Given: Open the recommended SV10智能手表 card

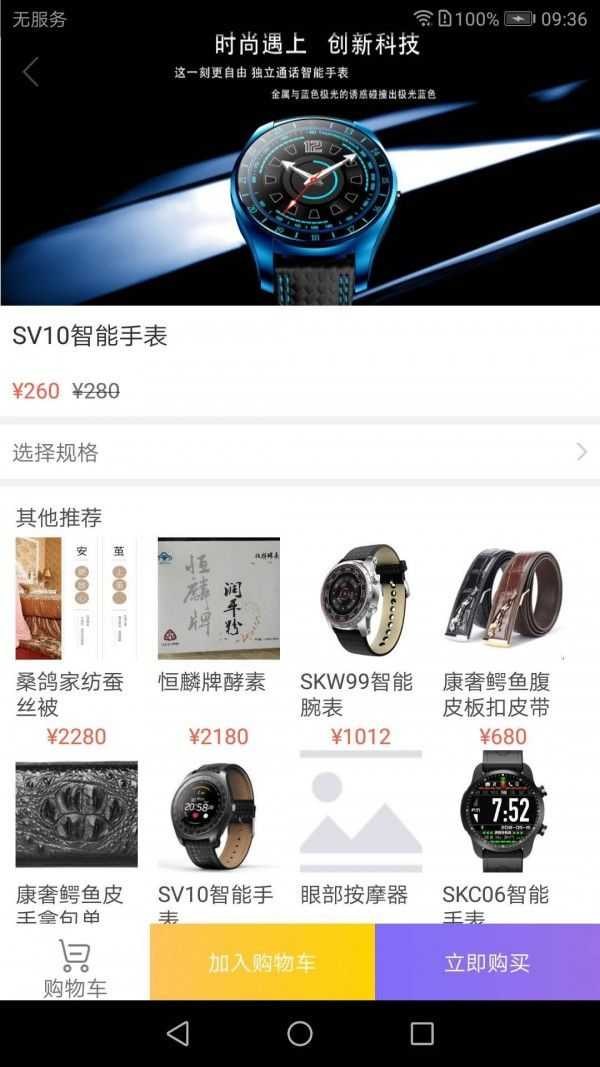Looking at the screenshot, I should [218, 836].
